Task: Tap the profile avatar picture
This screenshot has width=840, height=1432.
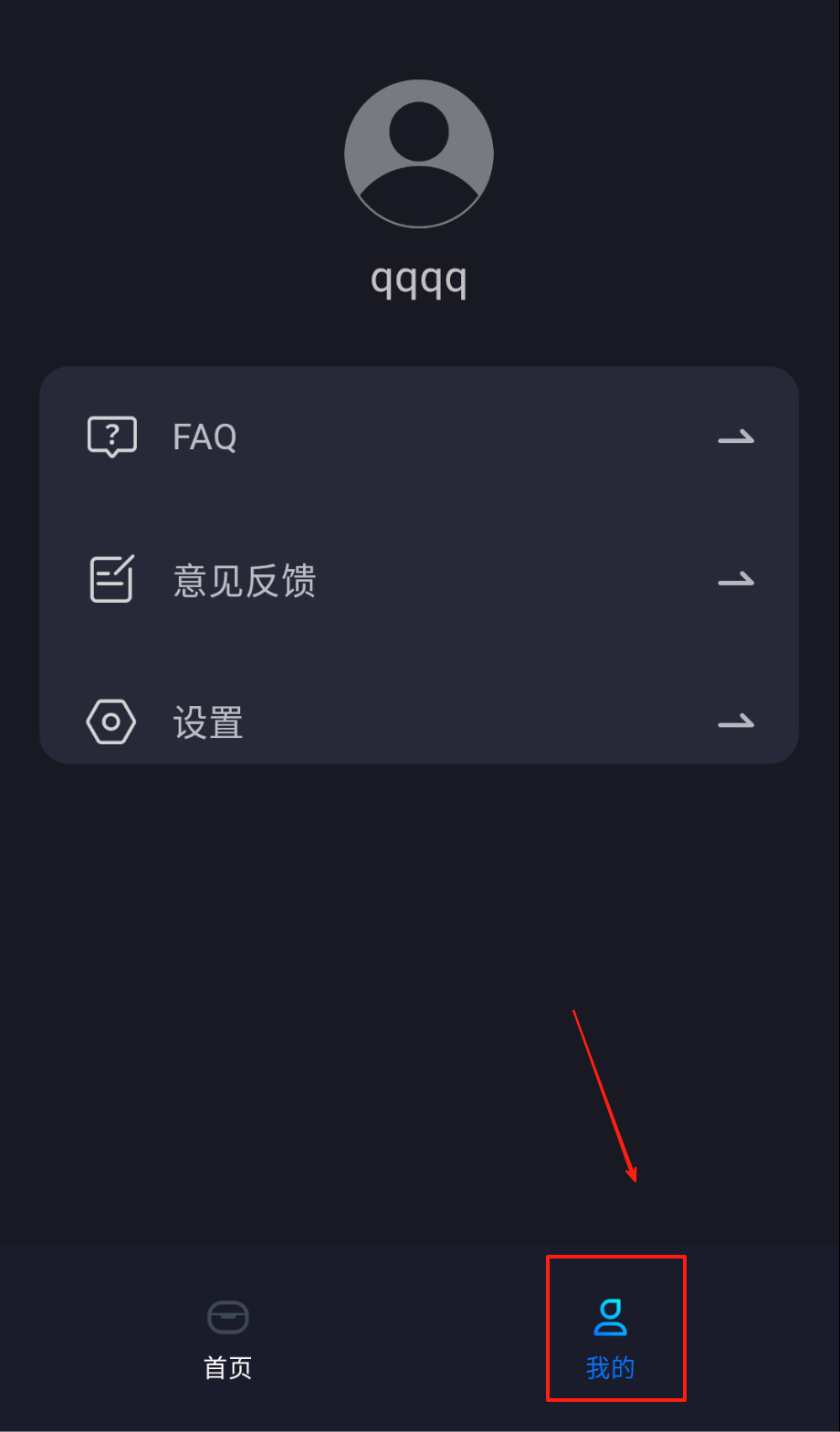Action: pyautogui.click(x=419, y=153)
